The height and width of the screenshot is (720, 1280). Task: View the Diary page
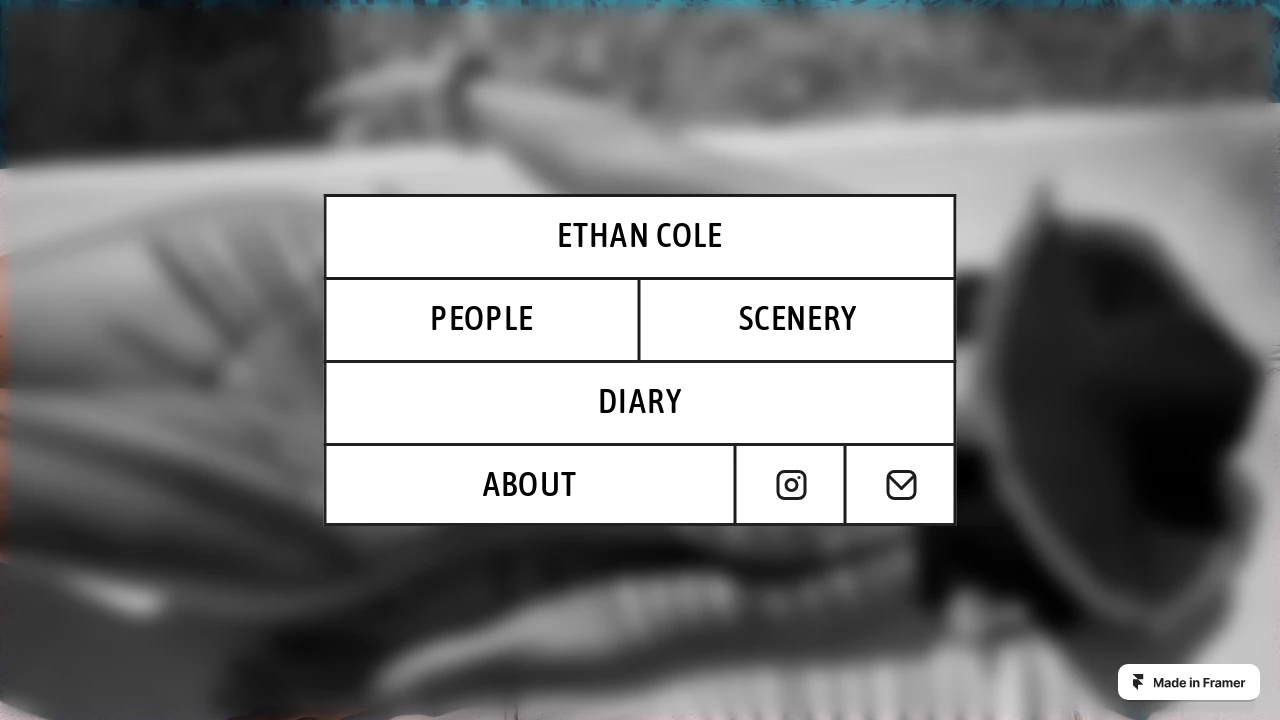tap(640, 402)
